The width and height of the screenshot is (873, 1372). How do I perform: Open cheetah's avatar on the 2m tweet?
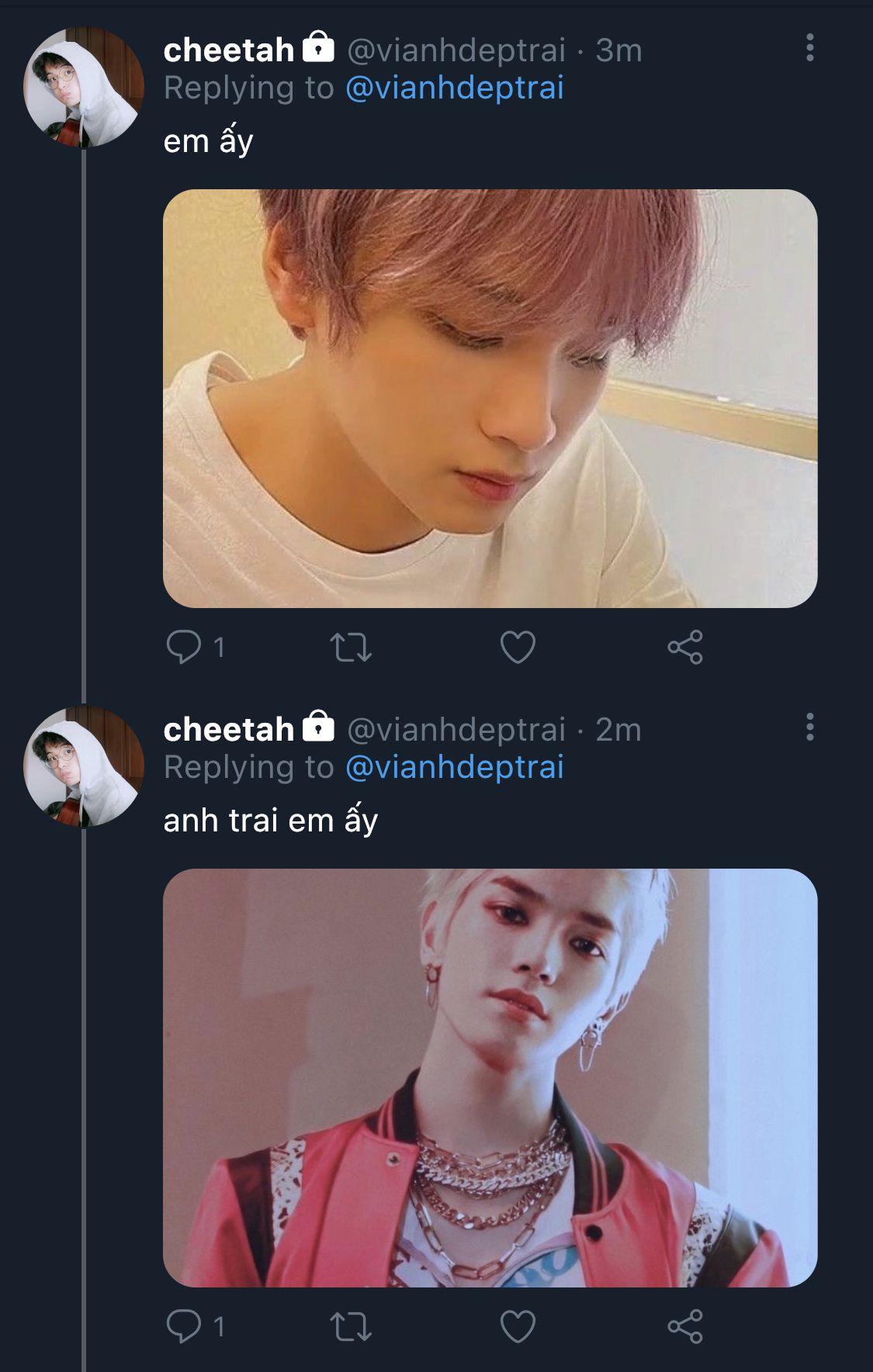(84, 766)
